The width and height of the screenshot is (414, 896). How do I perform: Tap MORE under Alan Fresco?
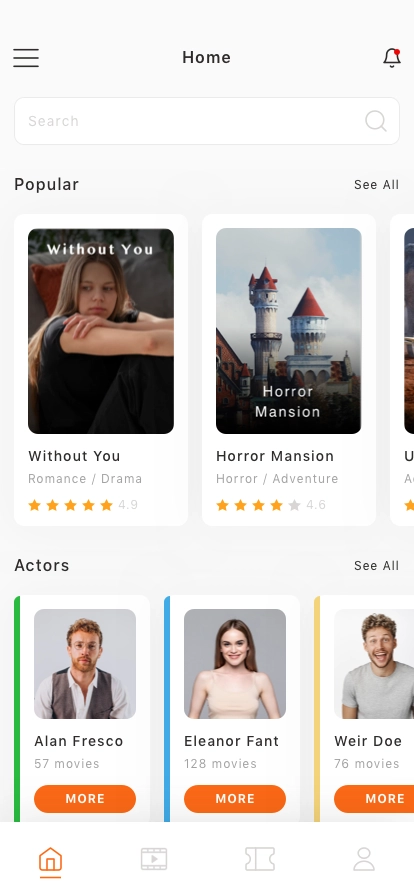[85, 798]
